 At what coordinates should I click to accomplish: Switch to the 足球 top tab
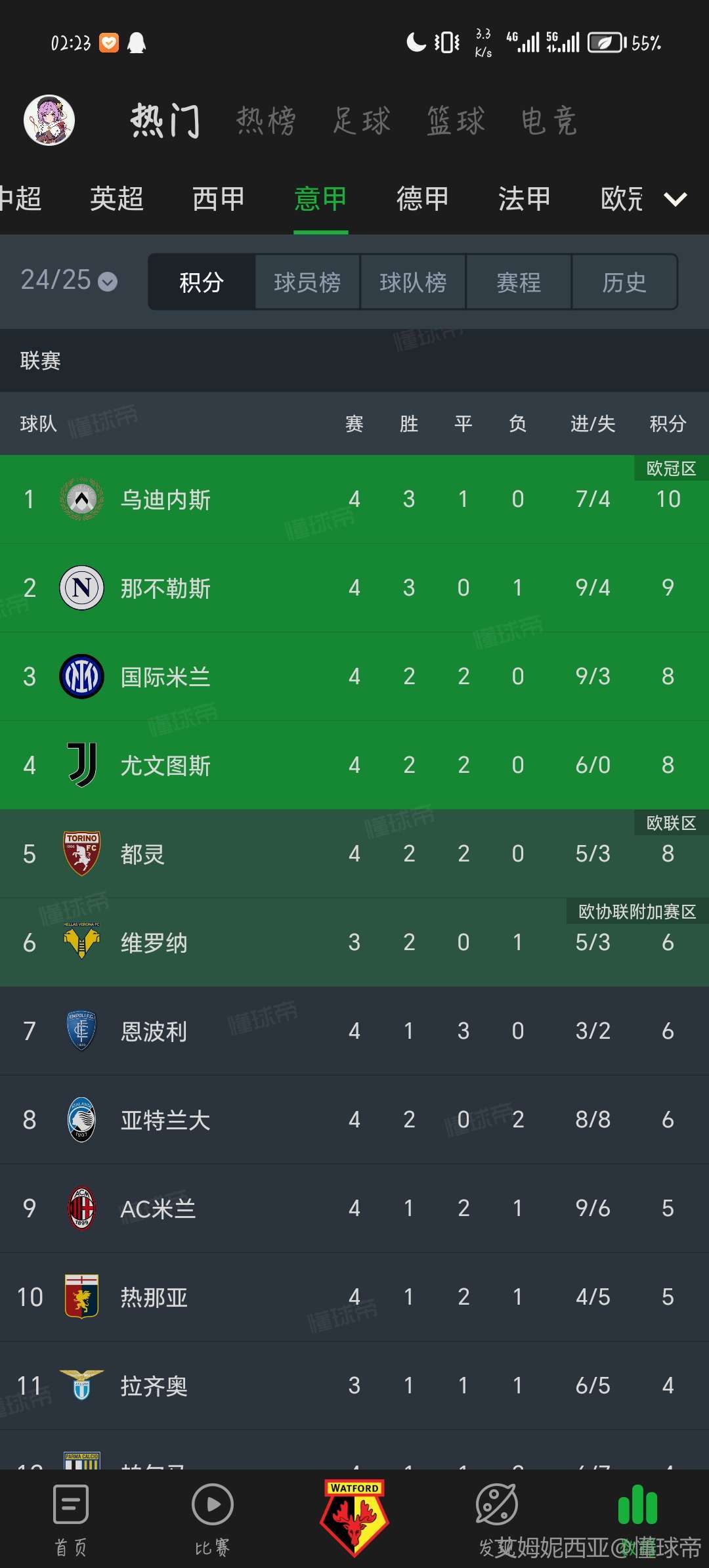tap(362, 121)
